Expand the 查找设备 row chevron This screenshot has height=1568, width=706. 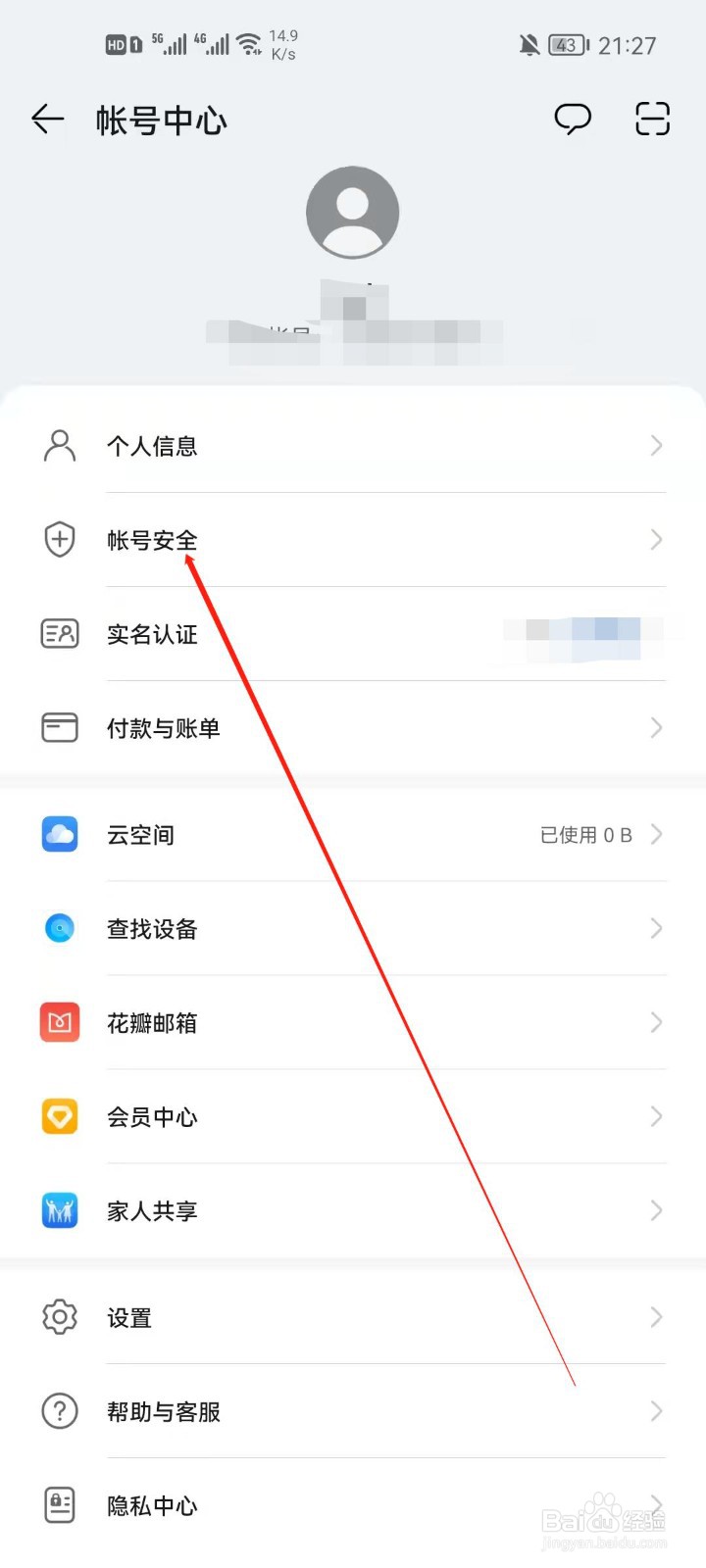pyautogui.click(x=656, y=928)
